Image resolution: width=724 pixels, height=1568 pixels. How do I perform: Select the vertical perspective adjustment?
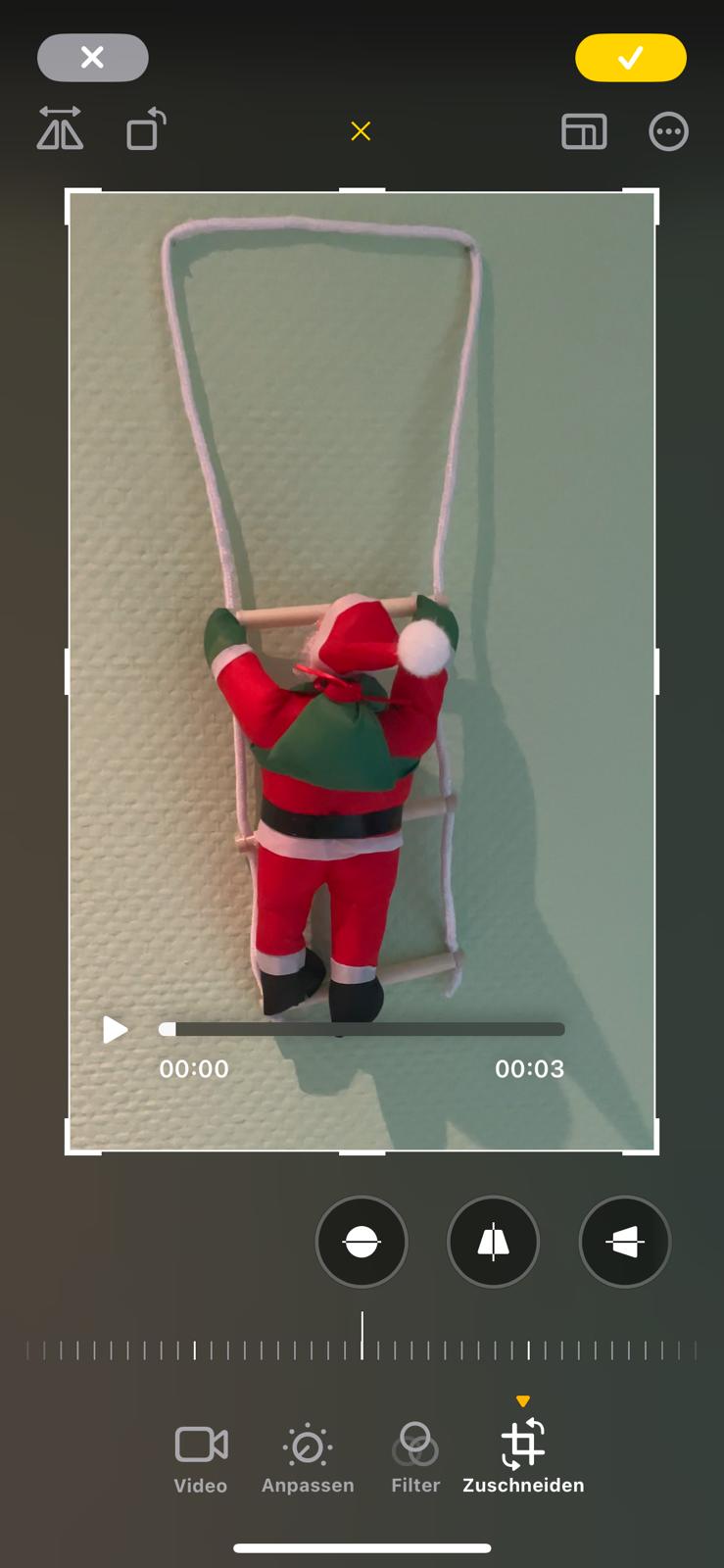coord(493,1242)
